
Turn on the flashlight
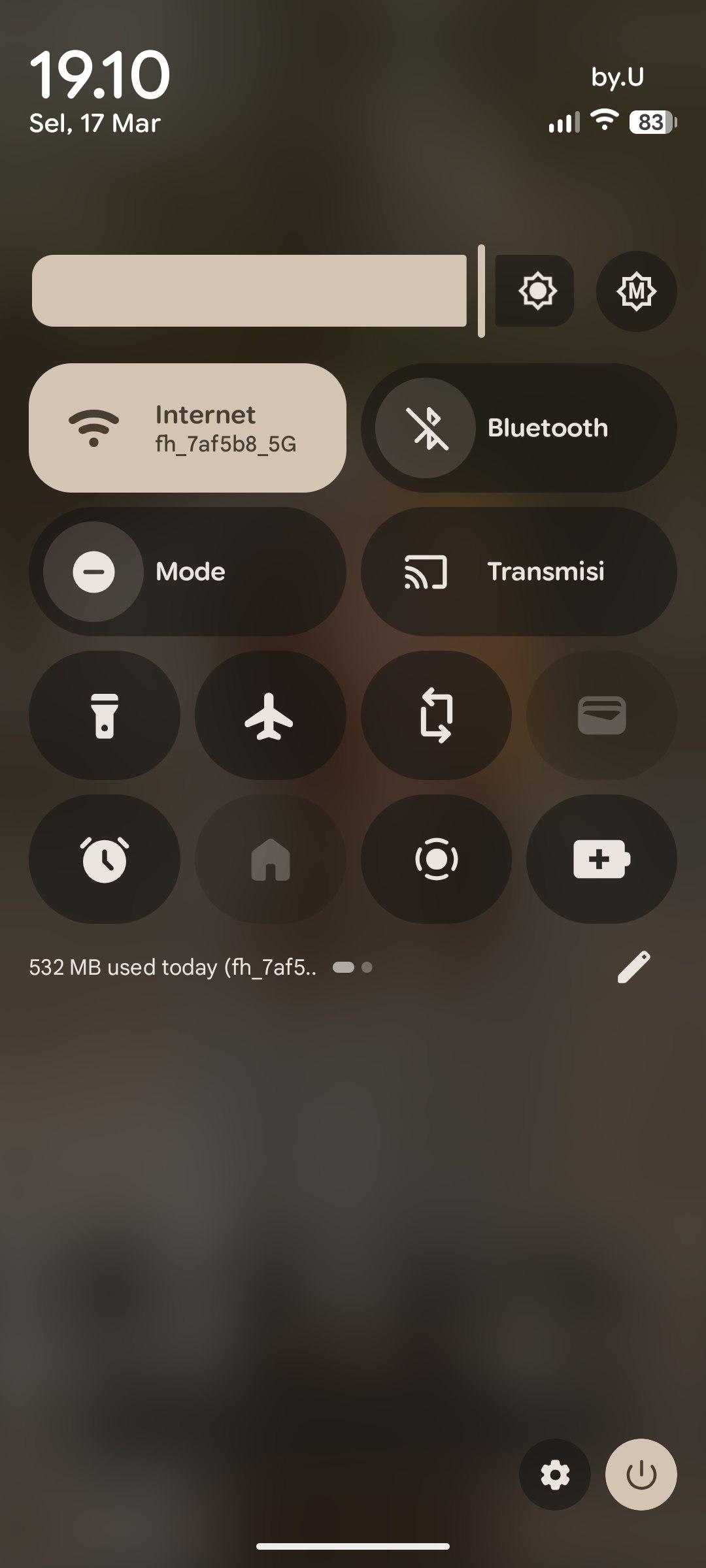click(105, 715)
